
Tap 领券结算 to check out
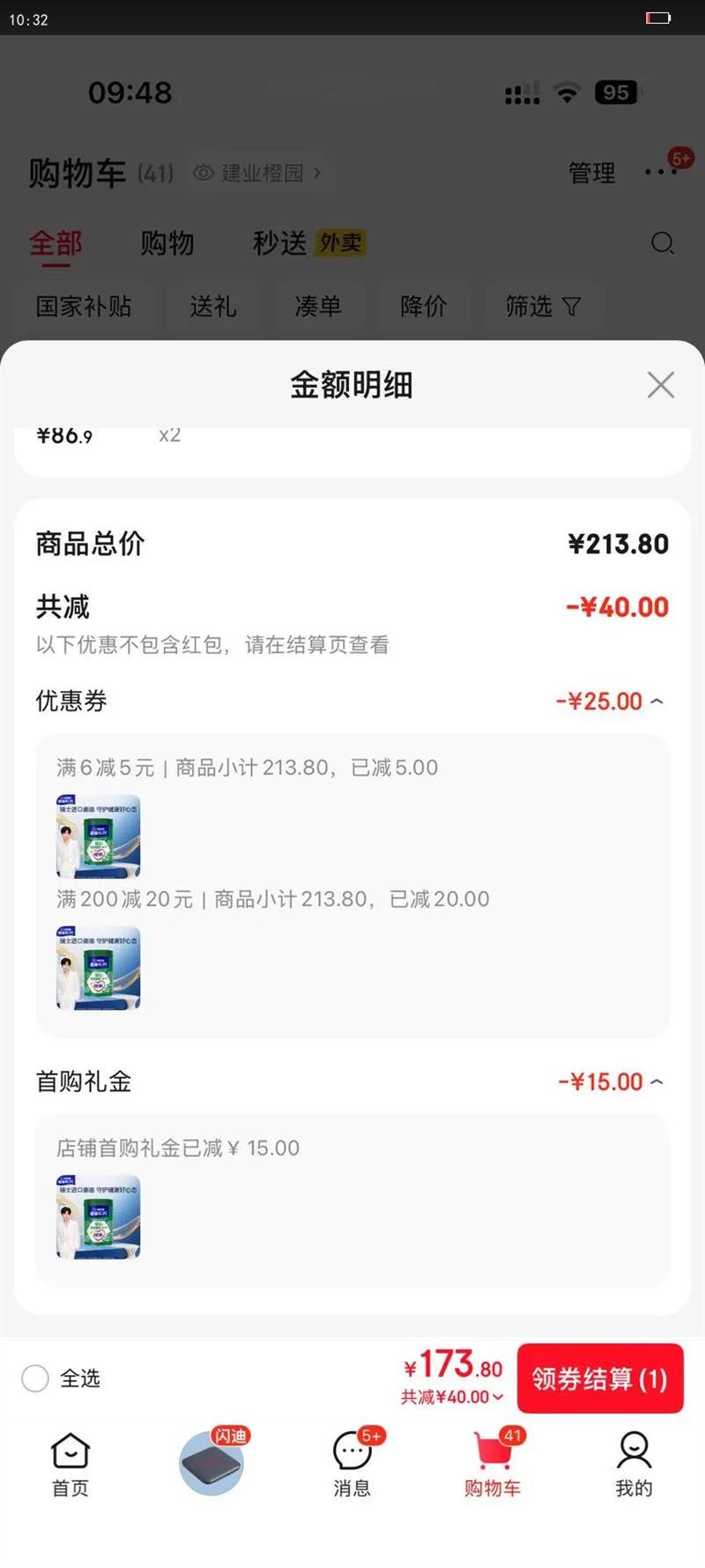599,1379
